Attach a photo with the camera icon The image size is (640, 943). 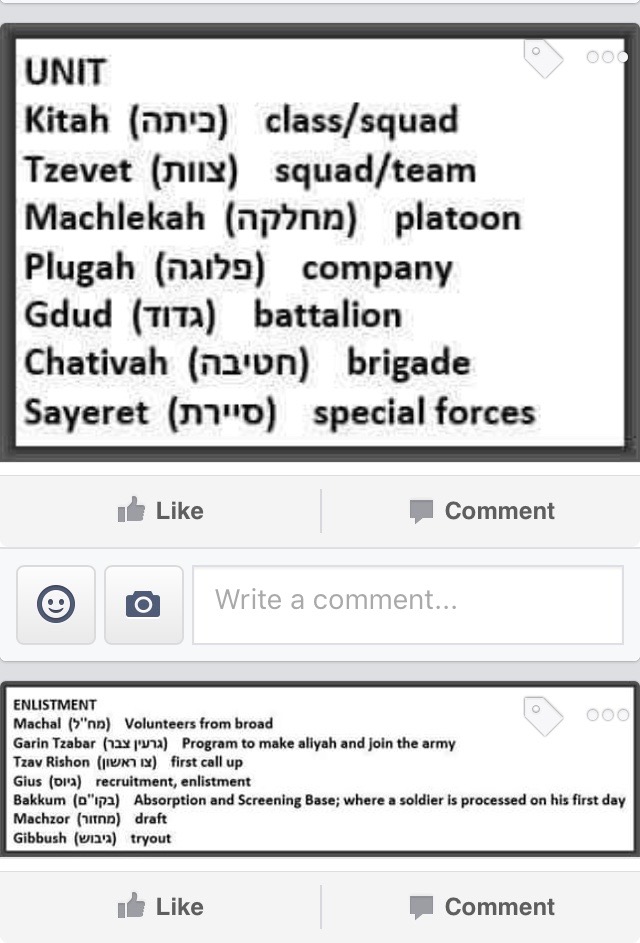point(143,604)
